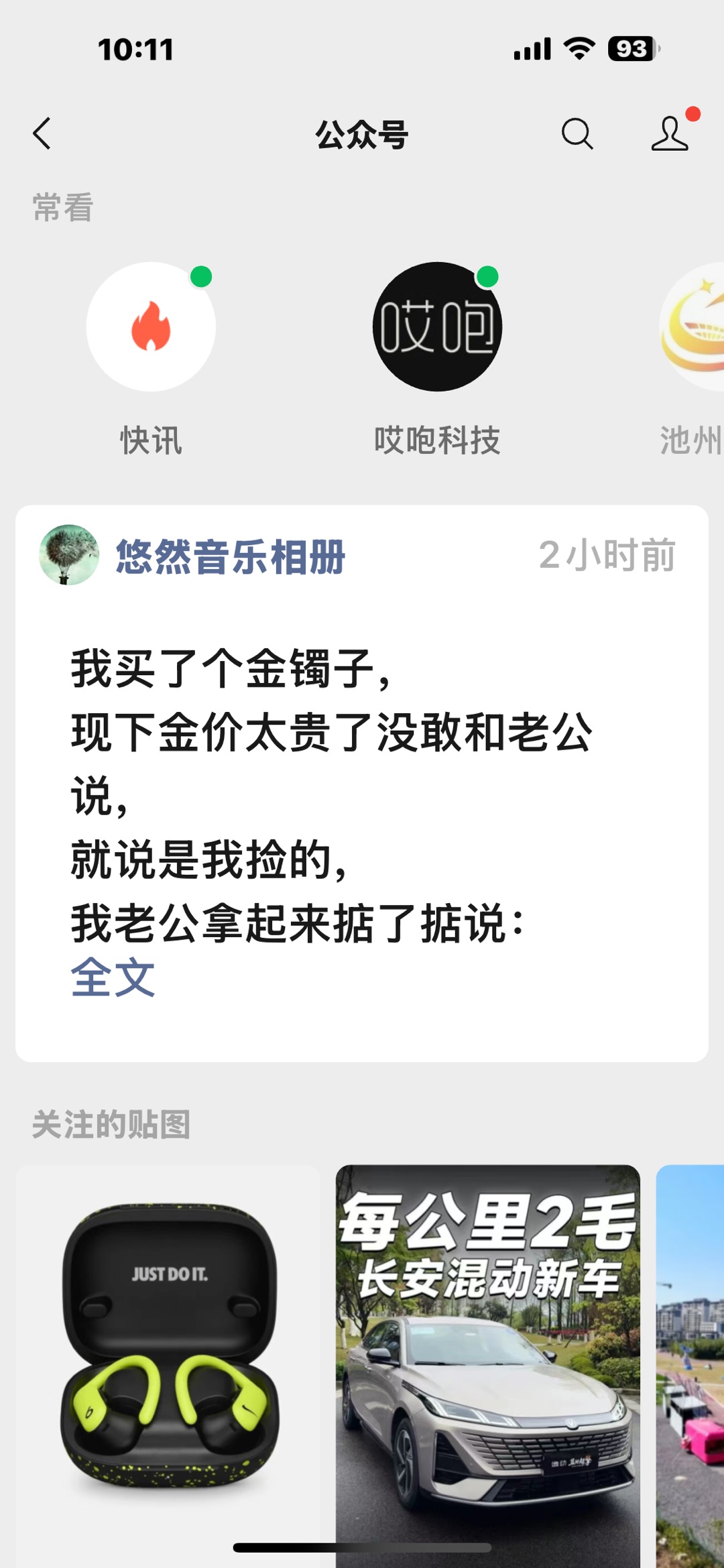The height and width of the screenshot is (1568, 724).
Task: Tap the 悠然音乐相册 avatar
Action: coord(69,555)
